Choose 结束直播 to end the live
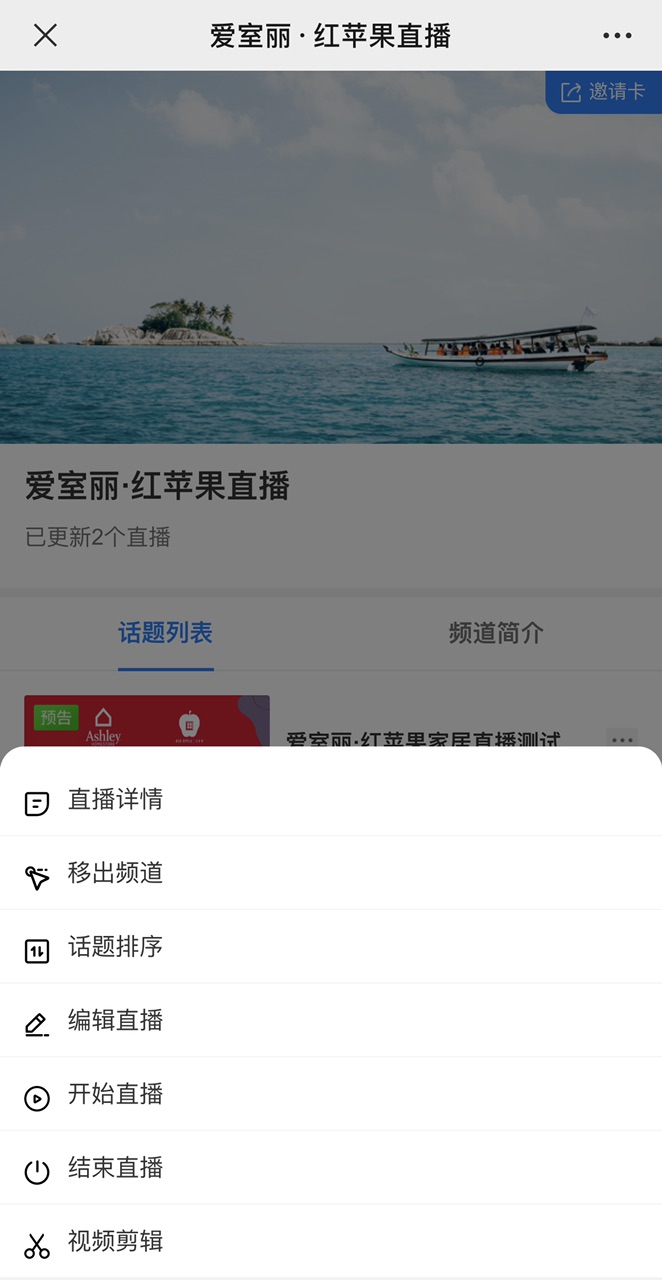This screenshot has height=1280, width=662. 115,1168
